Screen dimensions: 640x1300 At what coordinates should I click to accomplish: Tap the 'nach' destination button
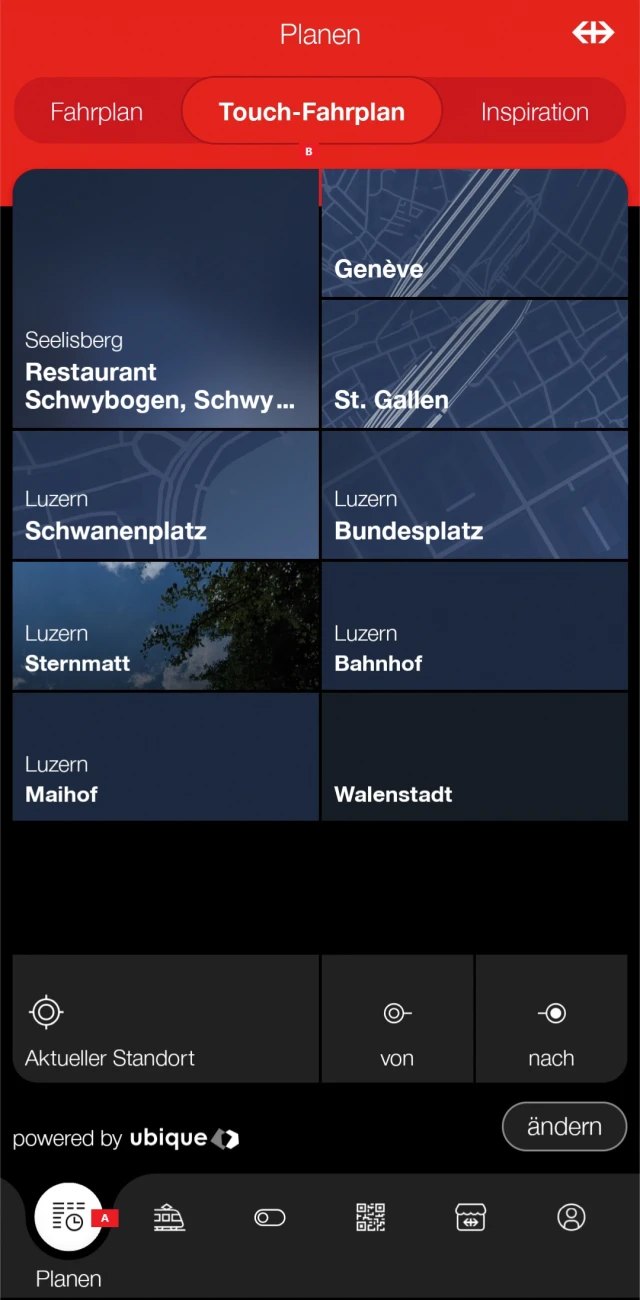tap(551, 1018)
